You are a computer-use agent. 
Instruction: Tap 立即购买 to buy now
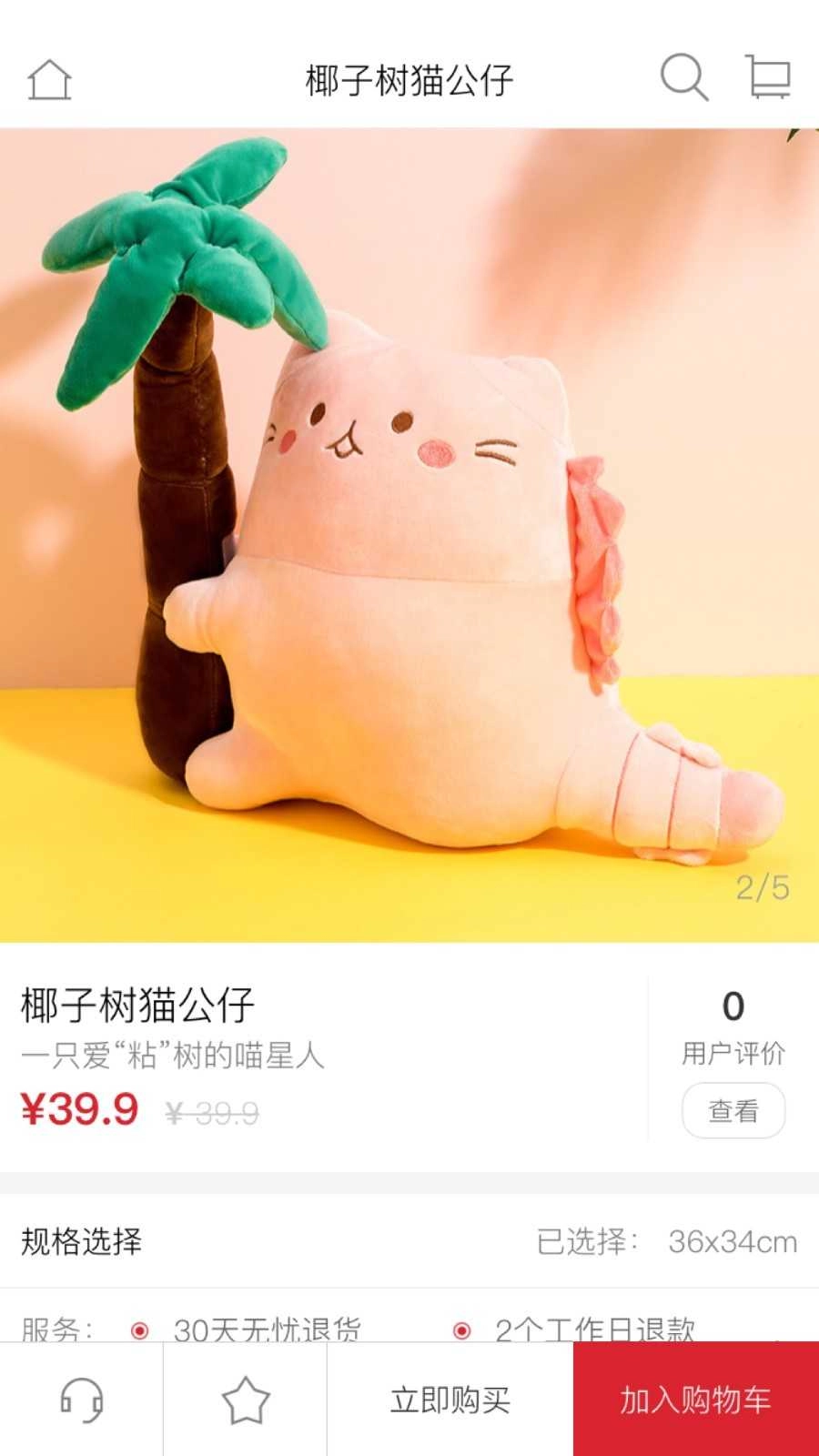(x=451, y=1401)
